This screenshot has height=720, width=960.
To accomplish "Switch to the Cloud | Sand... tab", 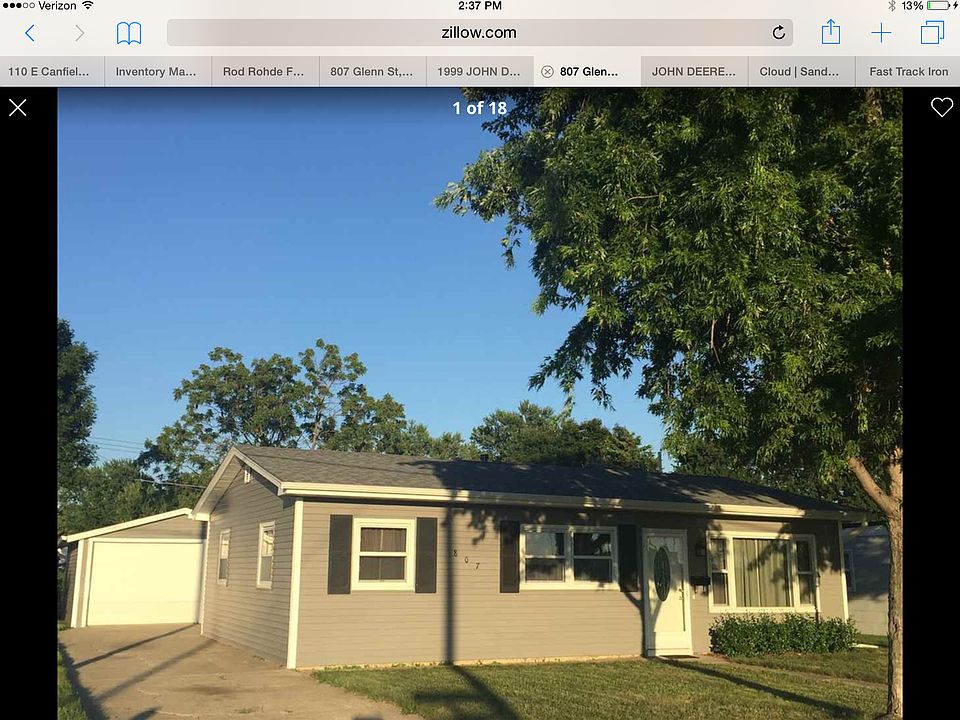I will (x=800, y=71).
